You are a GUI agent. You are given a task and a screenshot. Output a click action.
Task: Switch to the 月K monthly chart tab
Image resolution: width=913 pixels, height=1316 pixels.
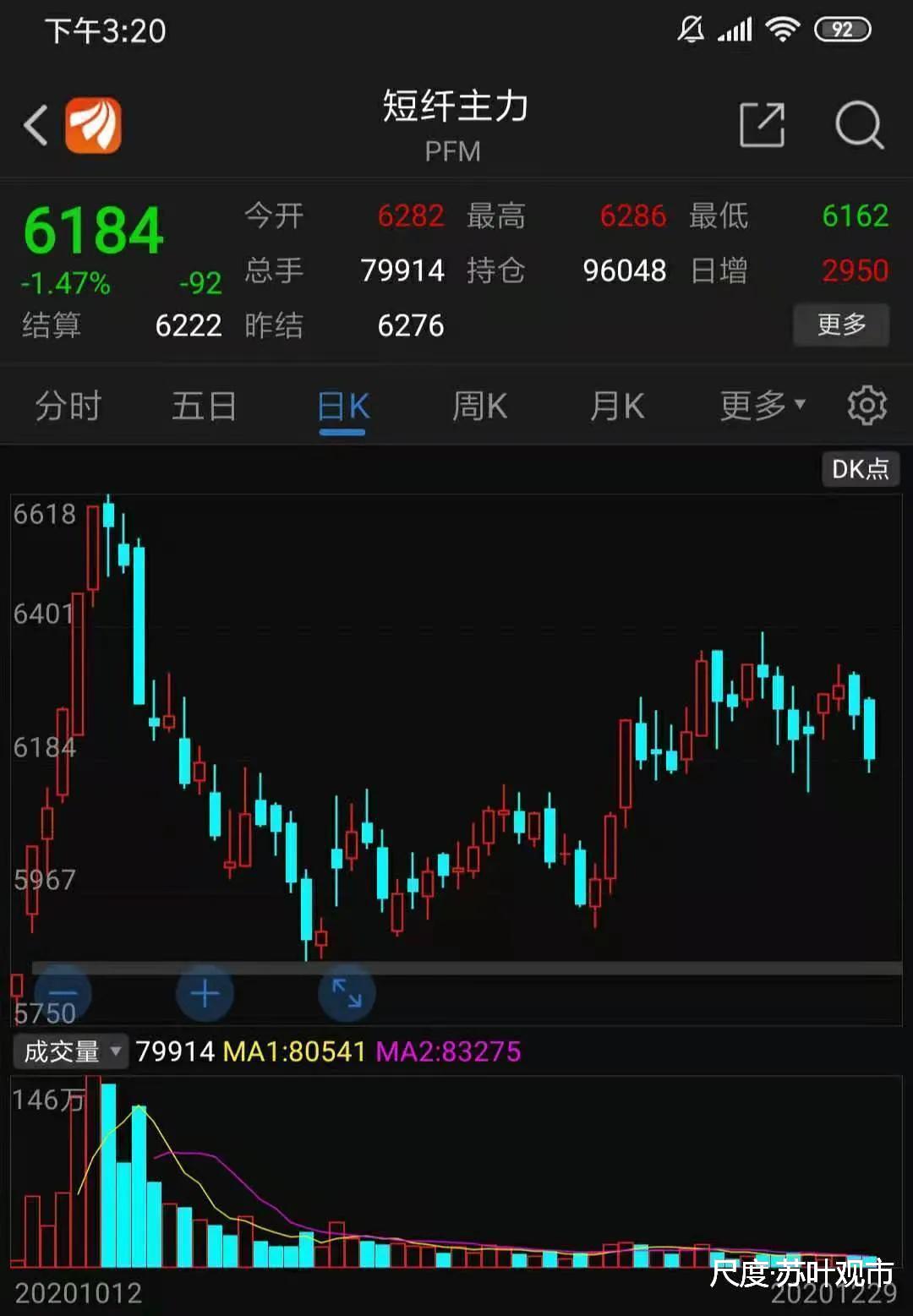615,406
